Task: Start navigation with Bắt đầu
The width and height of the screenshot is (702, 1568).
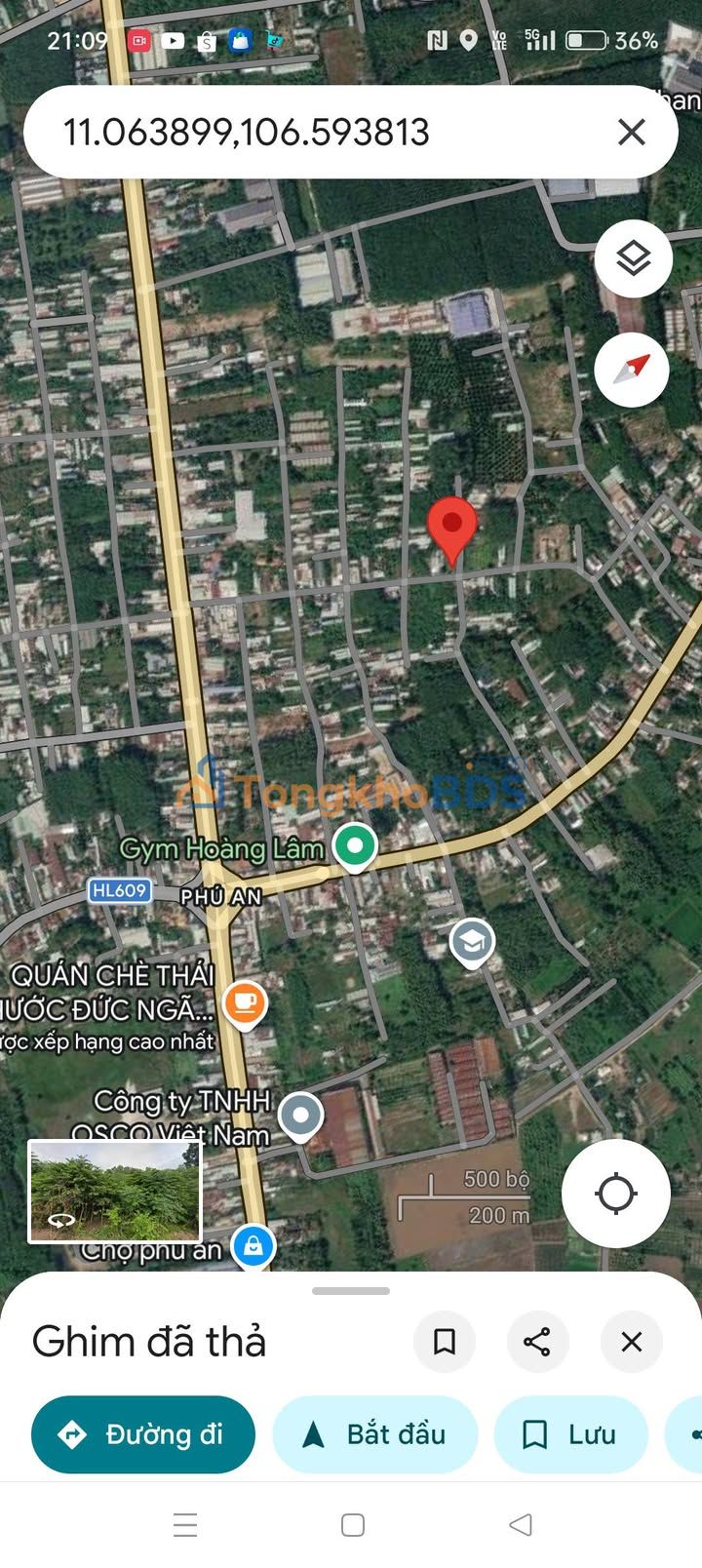Action: click(x=375, y=1434)
